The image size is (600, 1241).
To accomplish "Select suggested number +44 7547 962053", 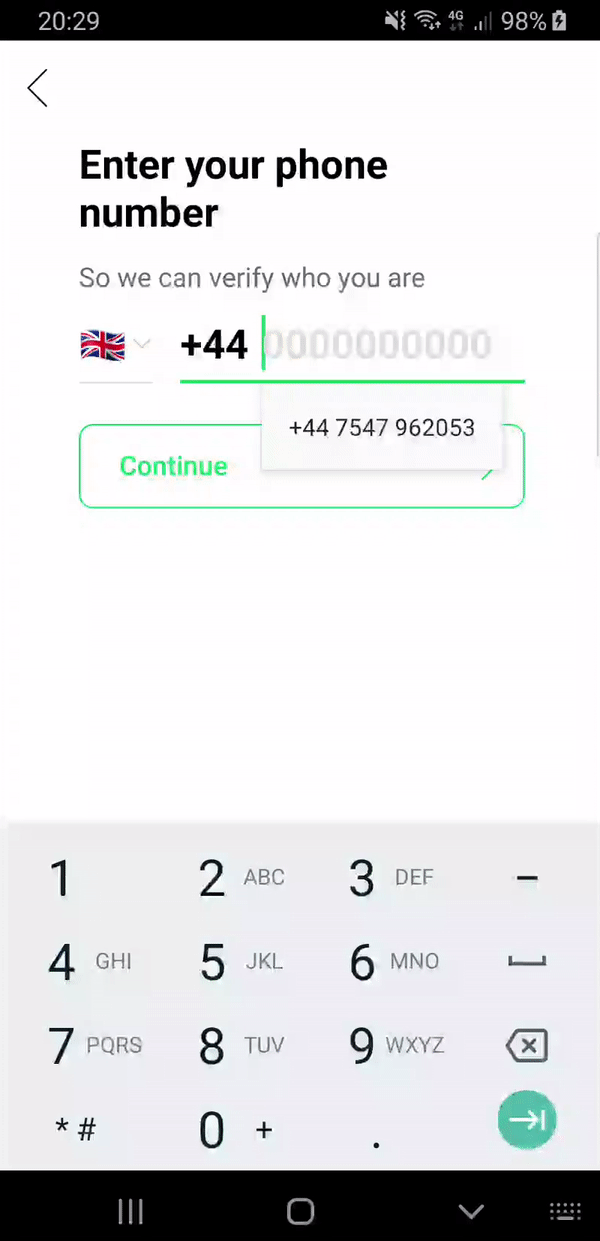I will point(381,428).
